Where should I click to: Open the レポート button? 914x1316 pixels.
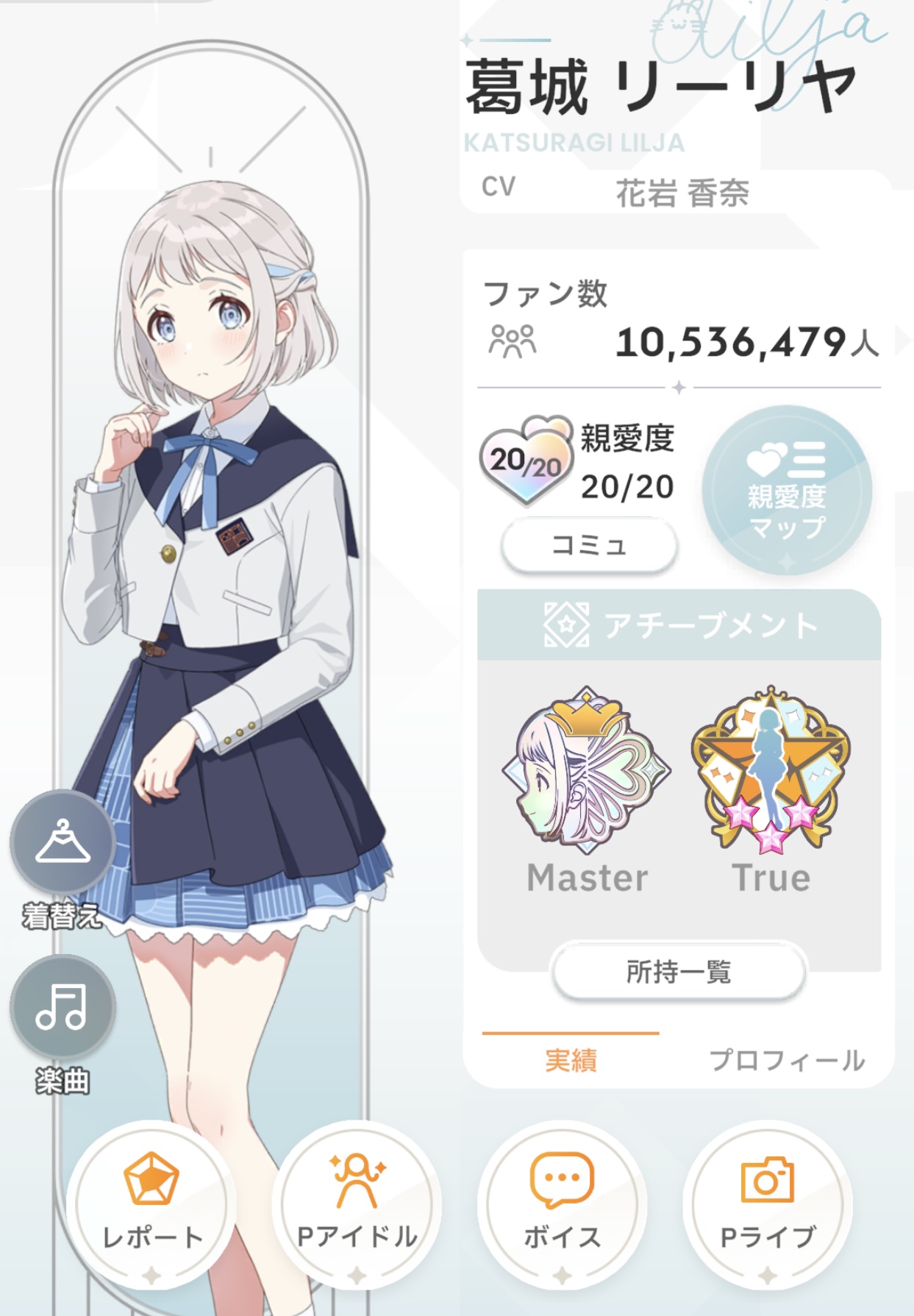[x=151, y=1204]
